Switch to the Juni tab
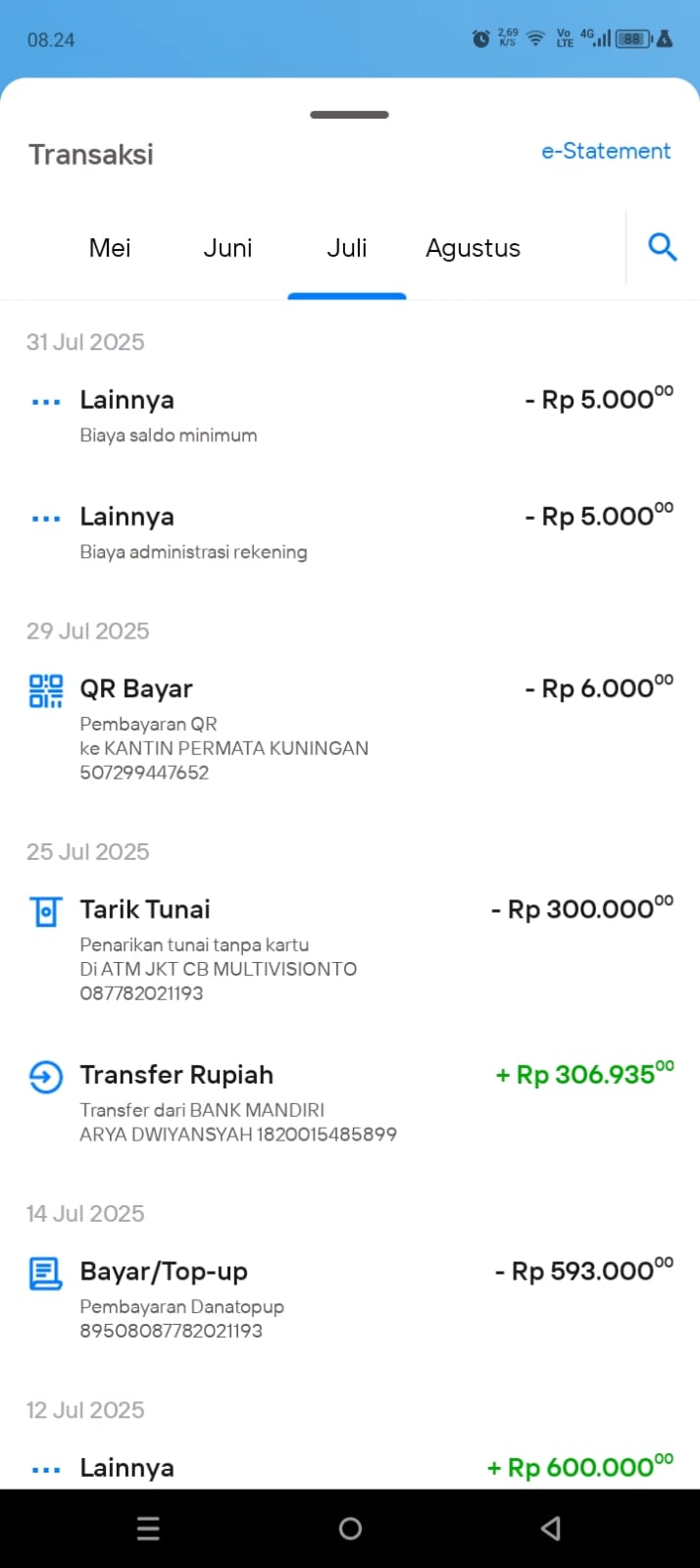Viewport: 700px width, 1568px height. (x=227, y=248)
